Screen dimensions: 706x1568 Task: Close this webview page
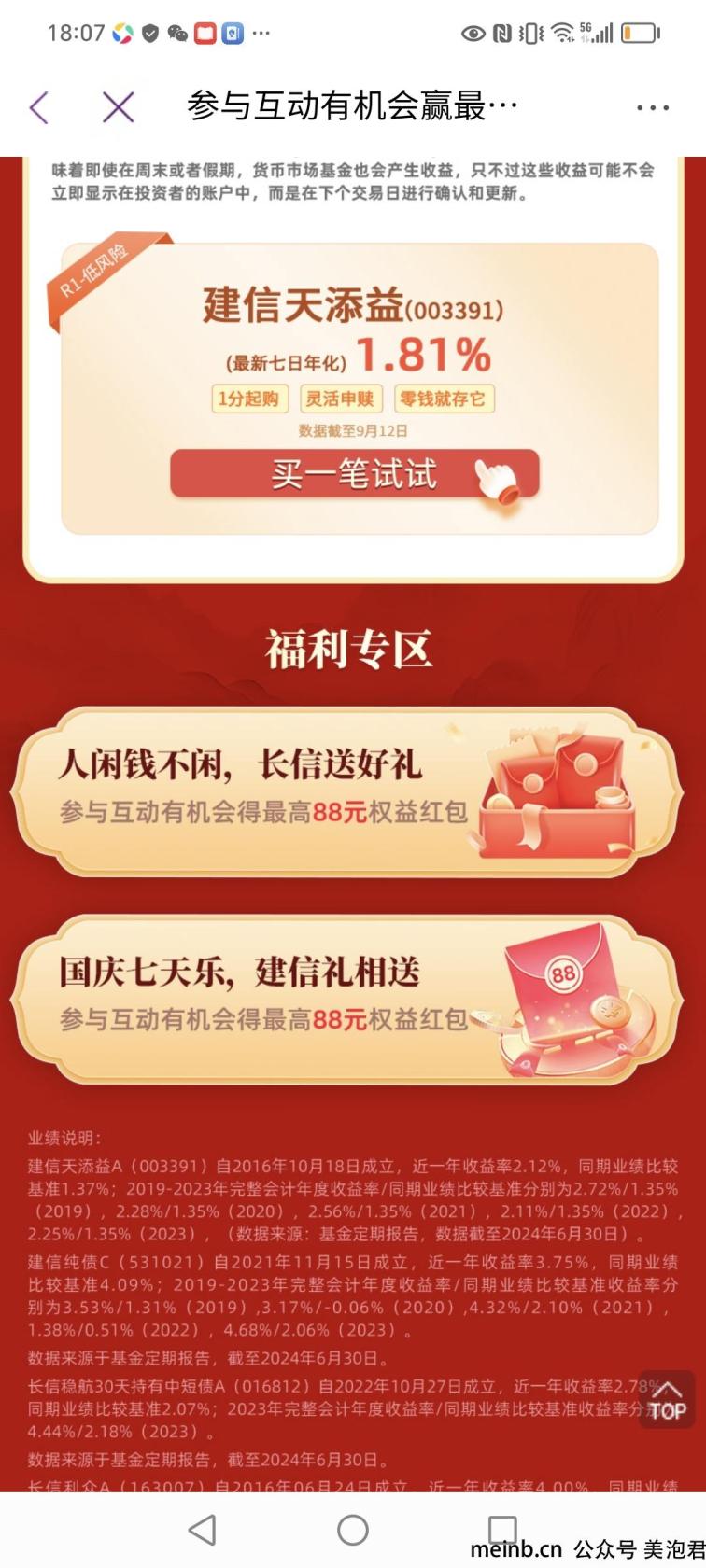pyautogui.click(x=119, y=107)
